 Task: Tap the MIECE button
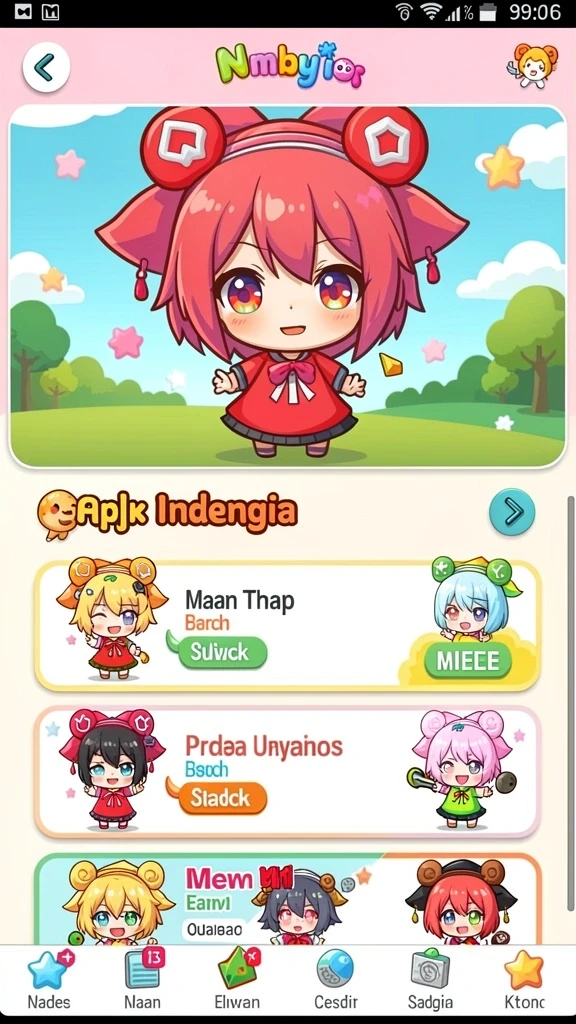point(468,661)
